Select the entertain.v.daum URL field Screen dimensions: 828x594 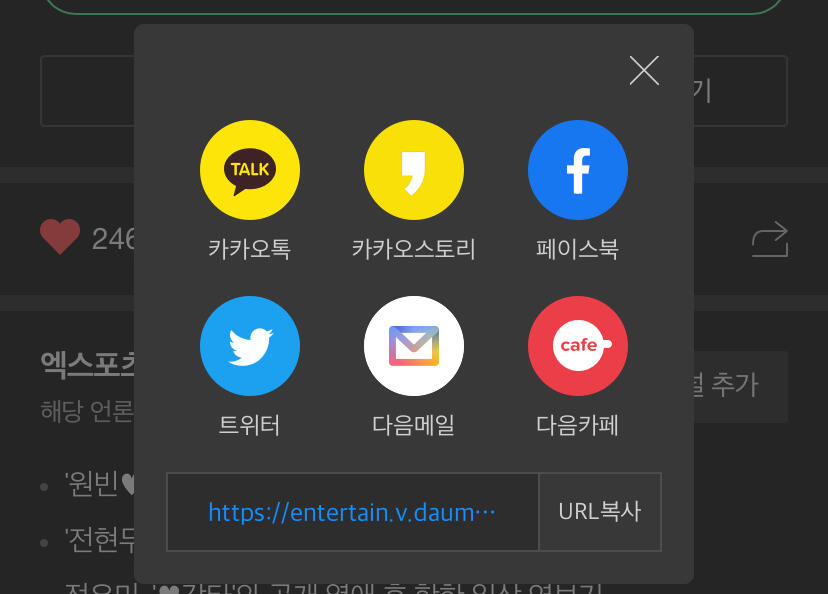(x=352, y=512)
